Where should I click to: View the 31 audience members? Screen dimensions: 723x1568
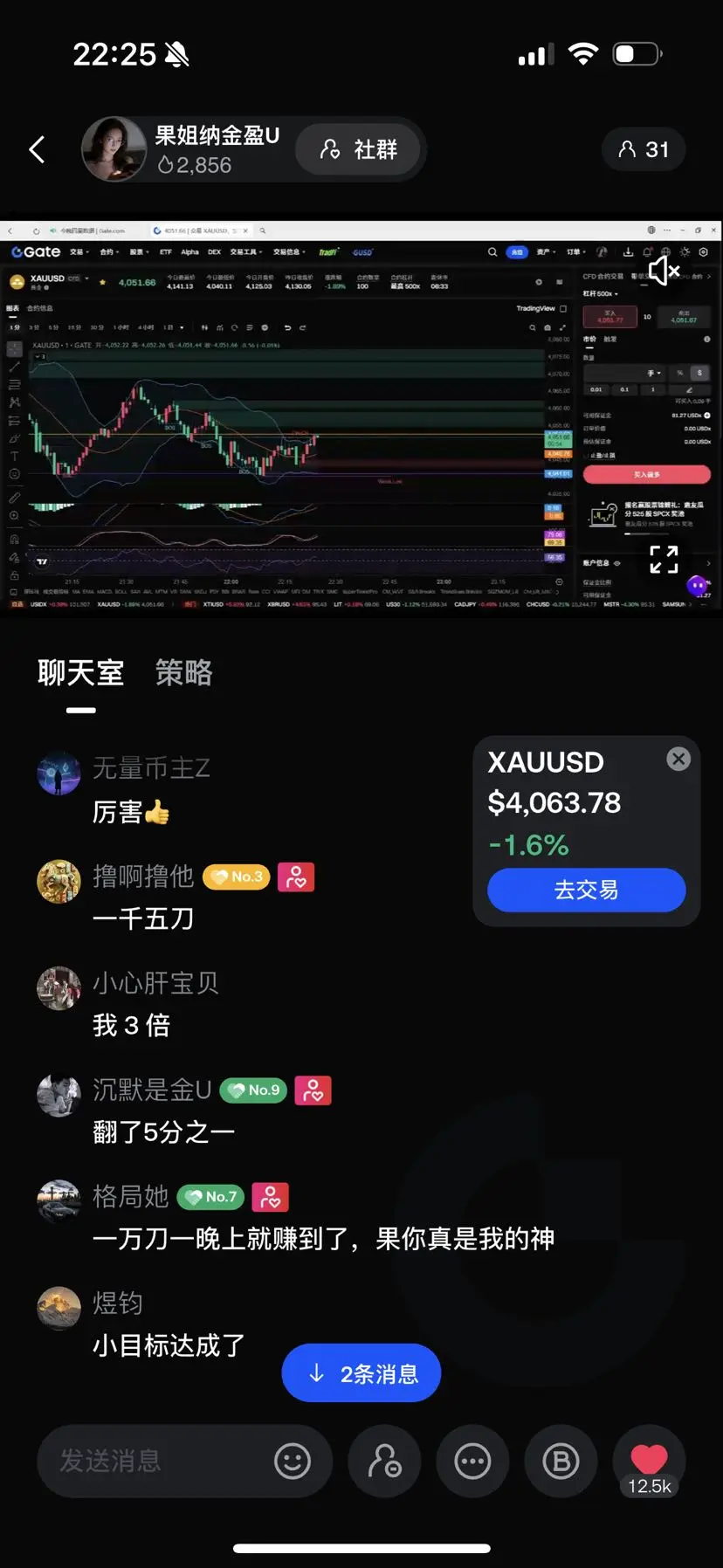point(644,149)
